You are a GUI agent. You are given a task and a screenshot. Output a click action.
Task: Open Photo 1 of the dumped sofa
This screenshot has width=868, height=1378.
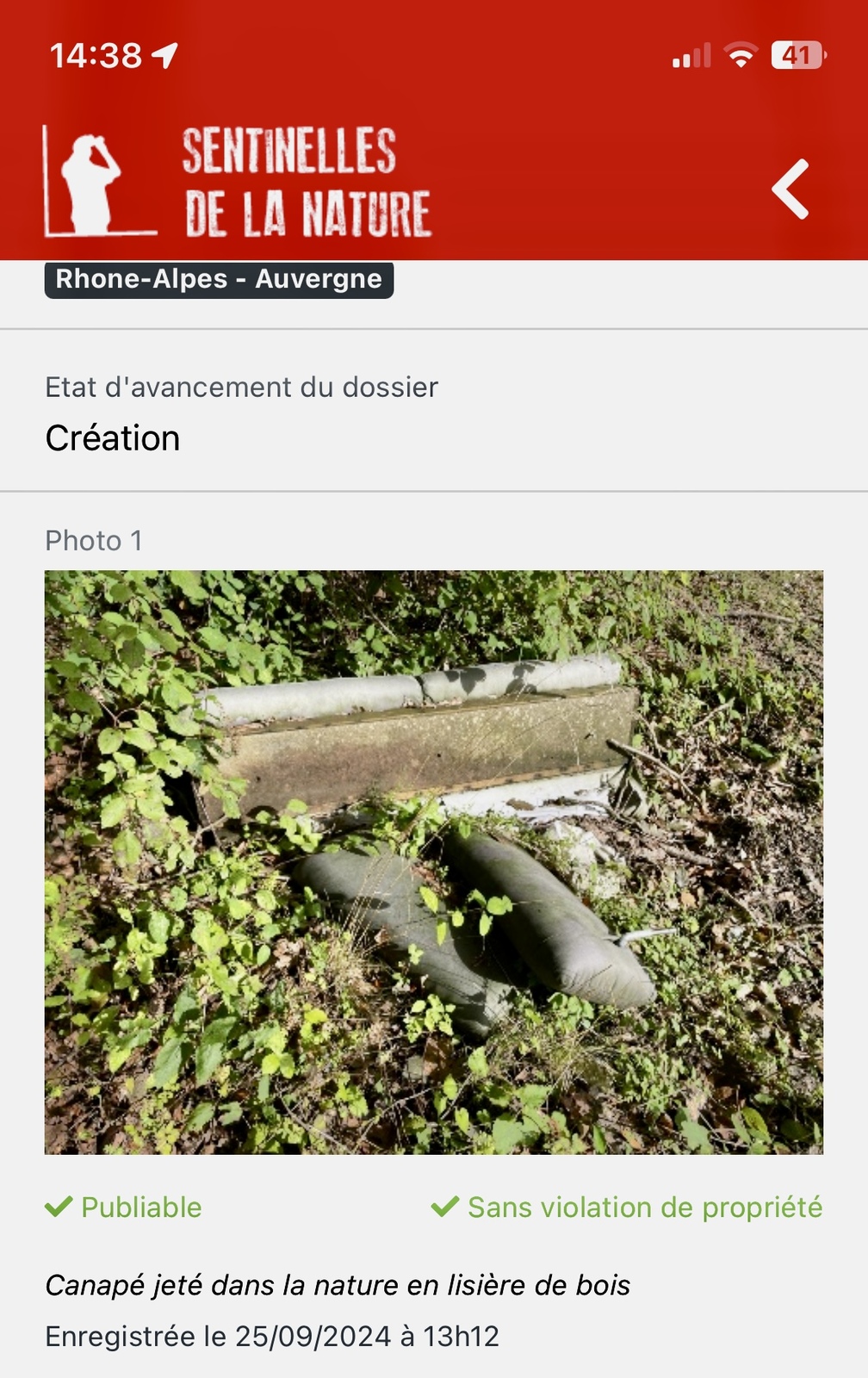pyautogui.click(x=434, y=861)
